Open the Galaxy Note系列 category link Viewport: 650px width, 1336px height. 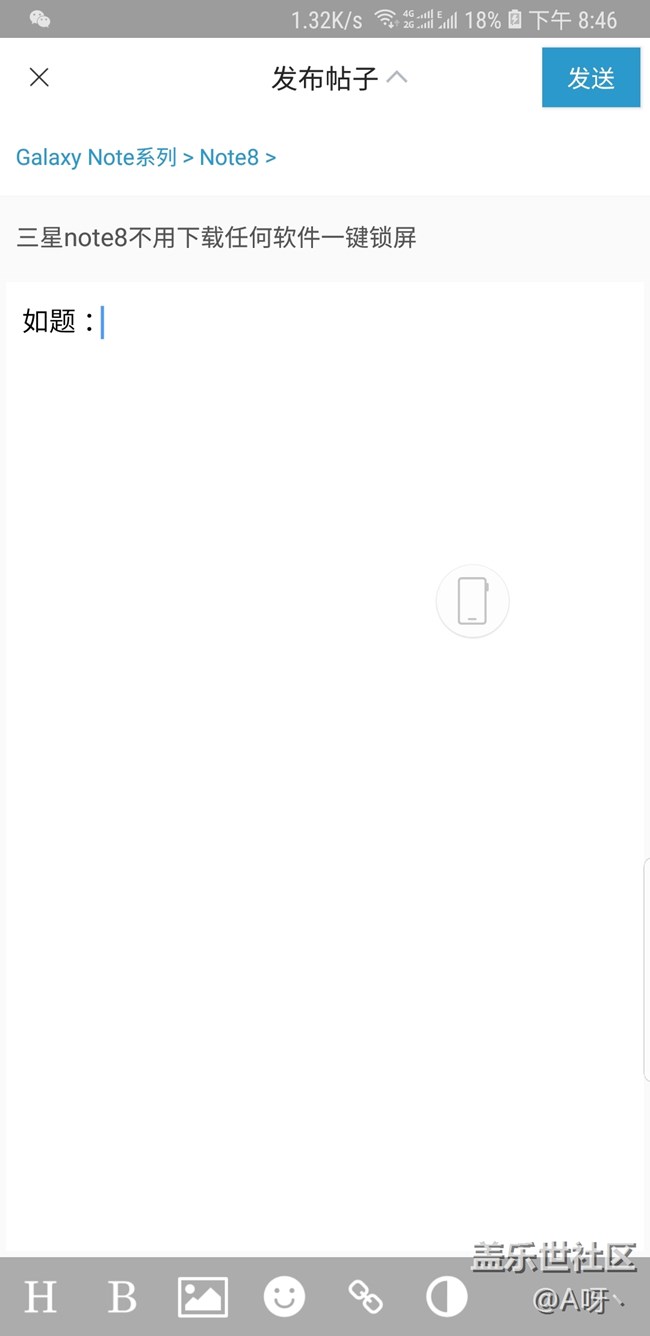point(96,157)
